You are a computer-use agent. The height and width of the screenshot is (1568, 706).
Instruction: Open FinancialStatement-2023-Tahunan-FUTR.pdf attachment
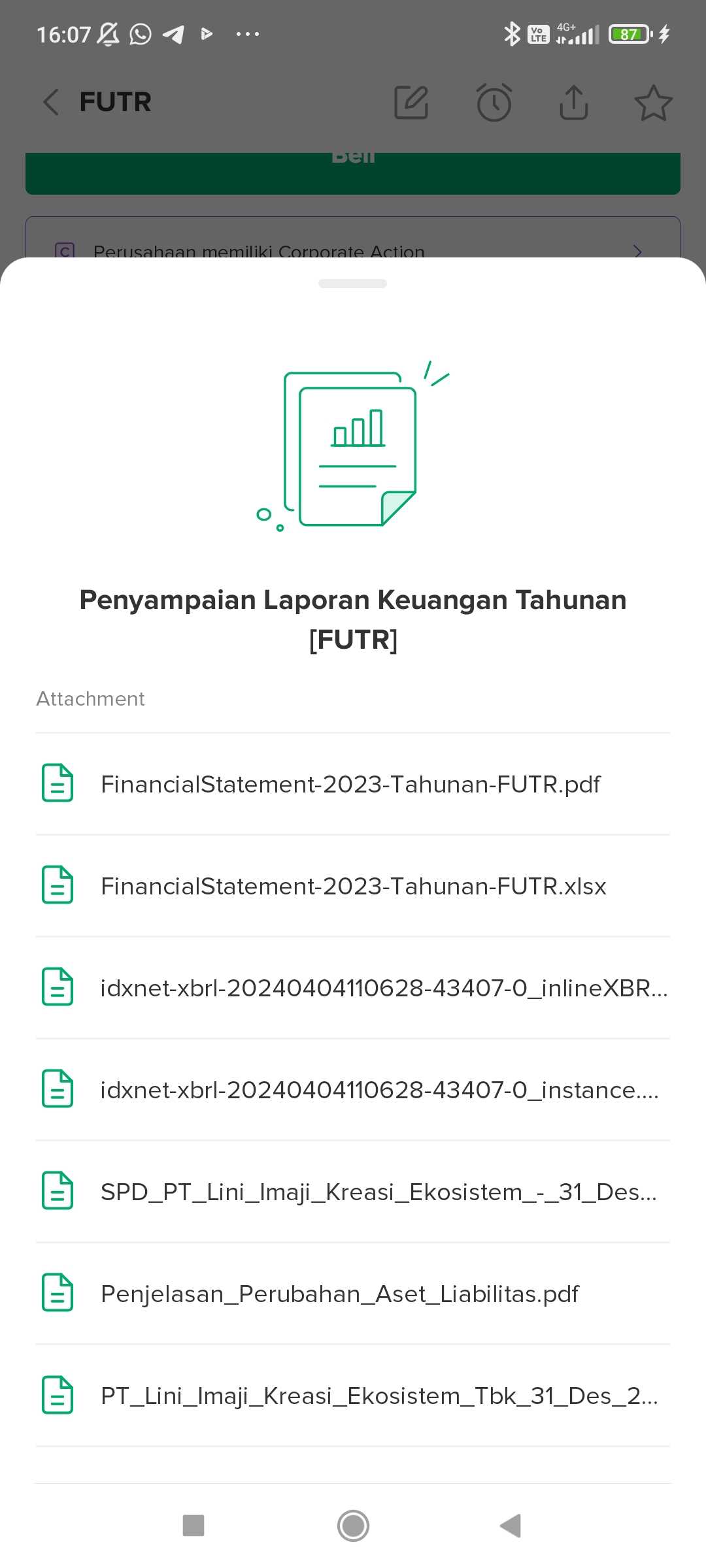350,784
